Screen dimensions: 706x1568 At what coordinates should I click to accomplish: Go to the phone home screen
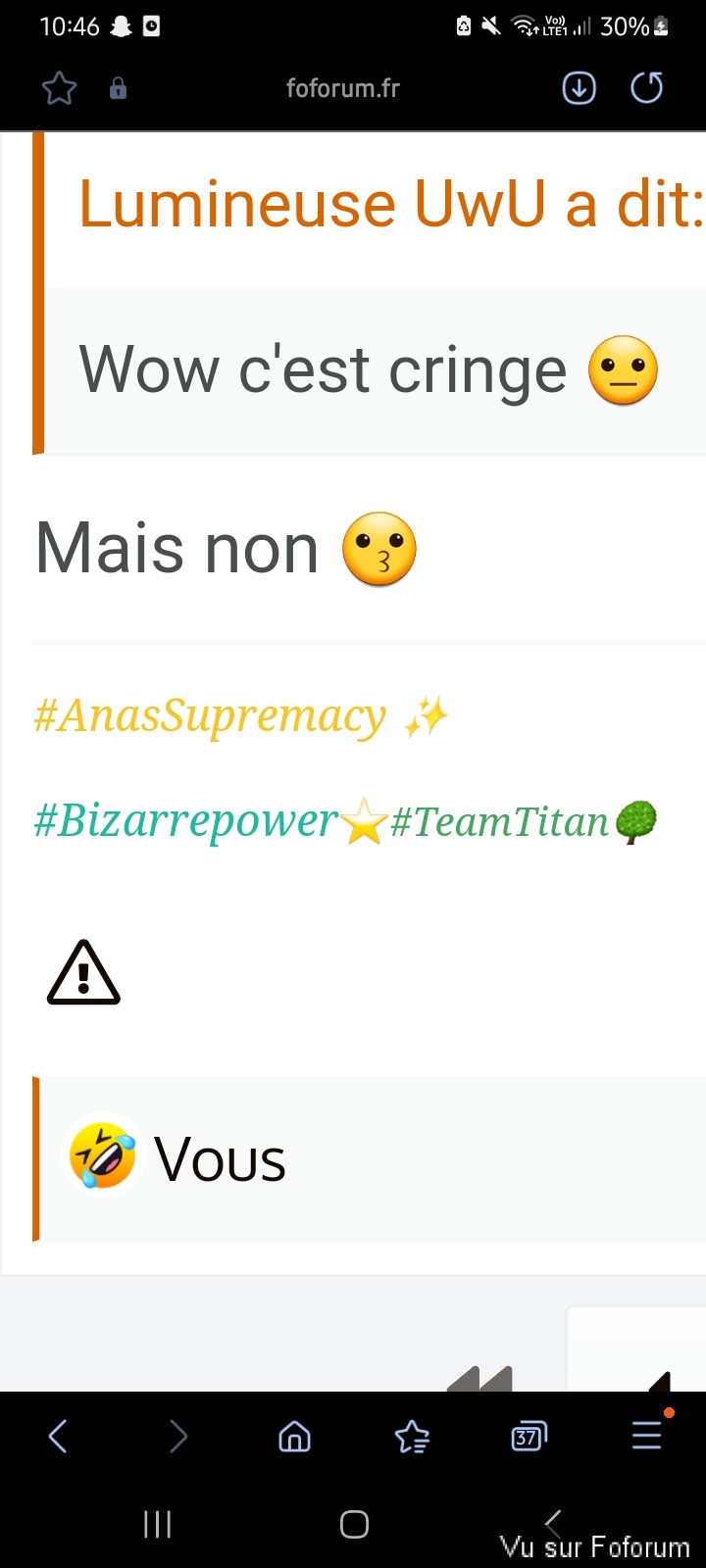[x=354, y=1524]
